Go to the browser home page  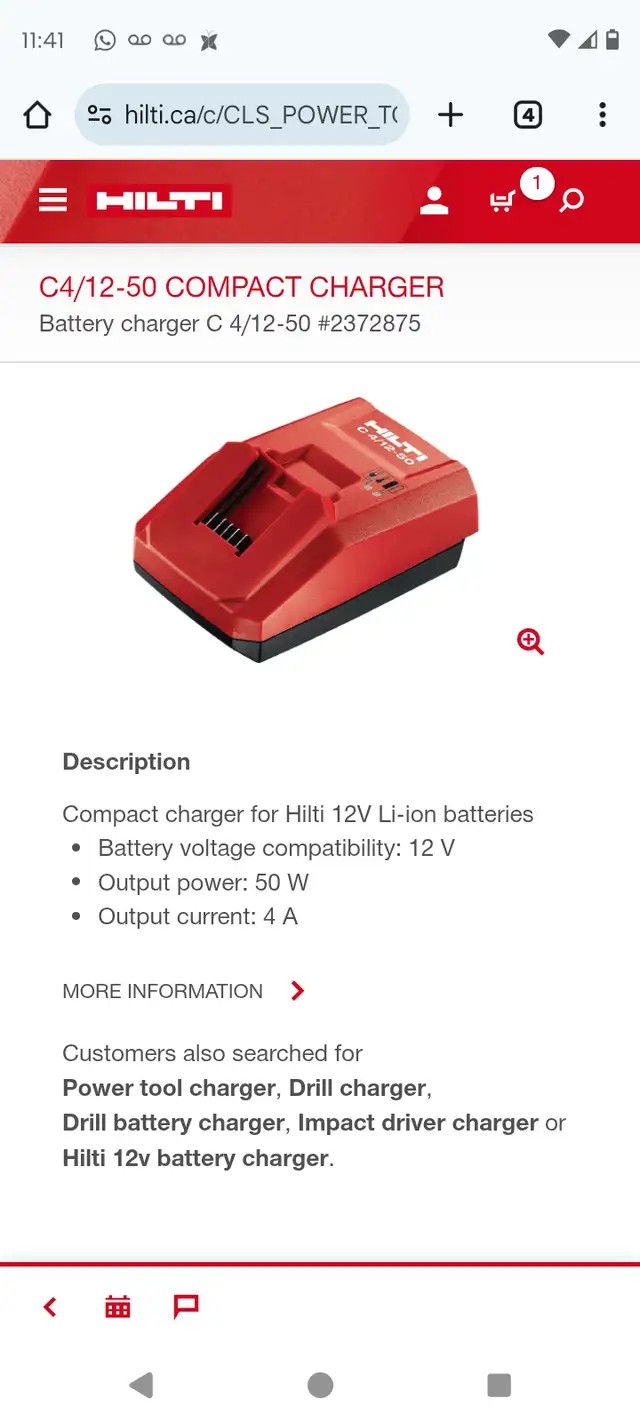[x=37, y=115]
